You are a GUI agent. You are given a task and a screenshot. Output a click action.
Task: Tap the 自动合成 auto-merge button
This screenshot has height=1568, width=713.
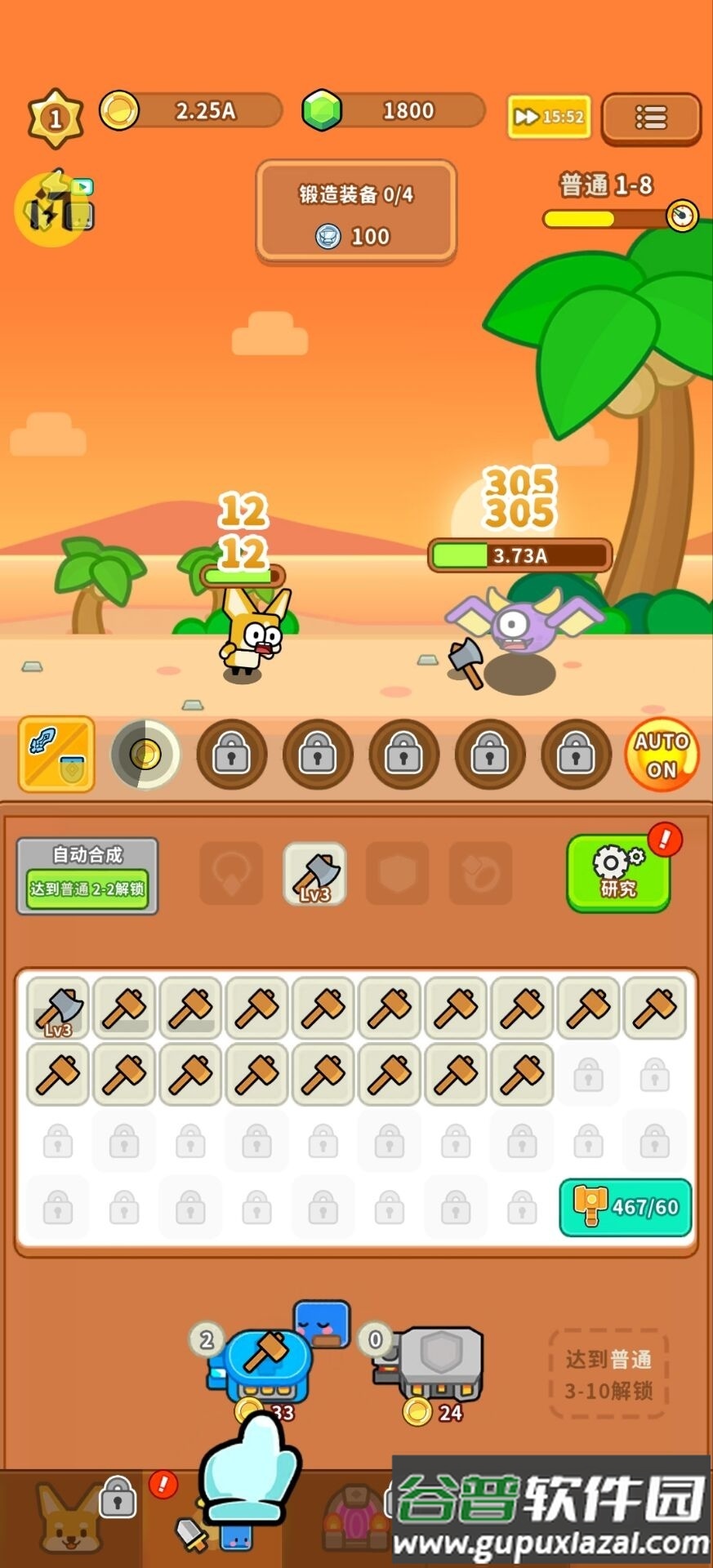pos(87,875)
